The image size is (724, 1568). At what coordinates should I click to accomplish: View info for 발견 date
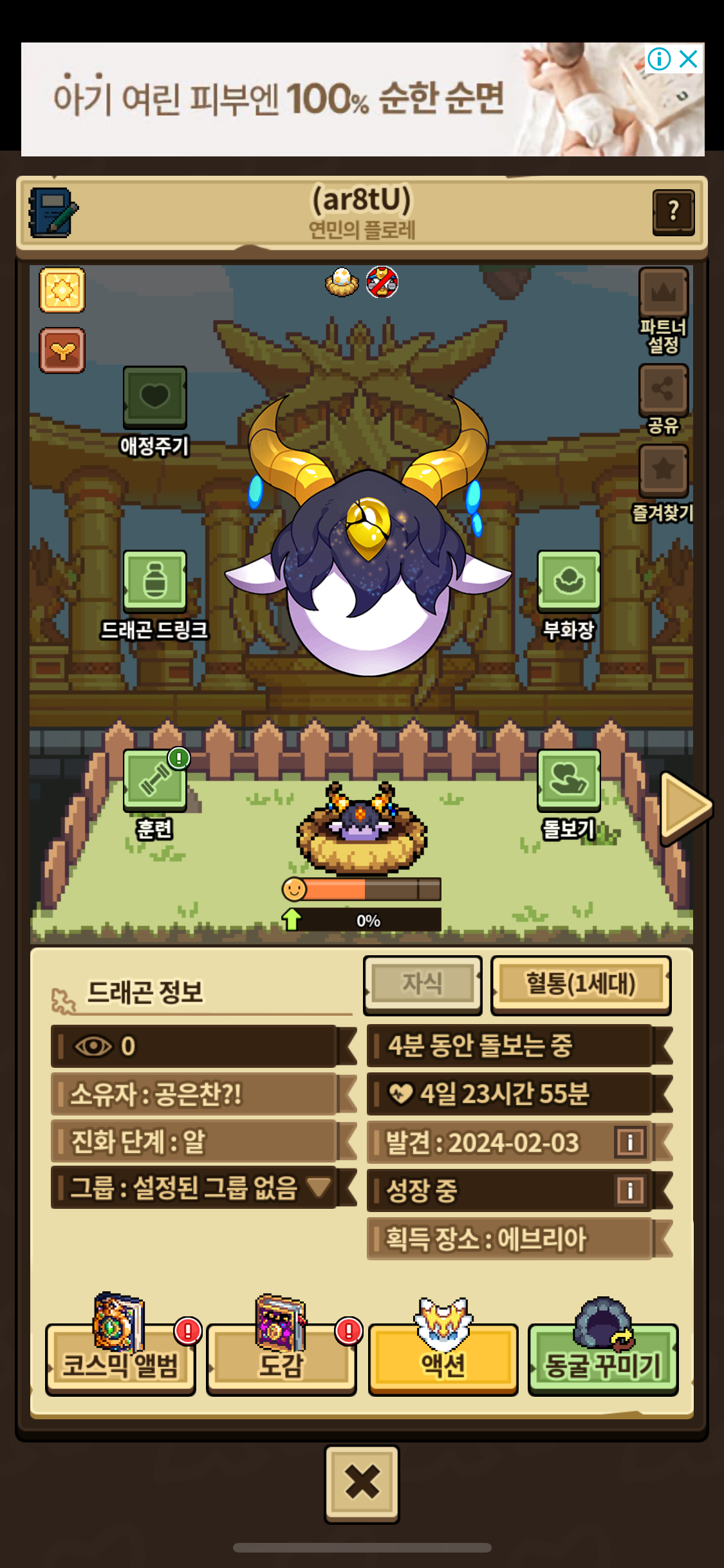click(629, 1143)
